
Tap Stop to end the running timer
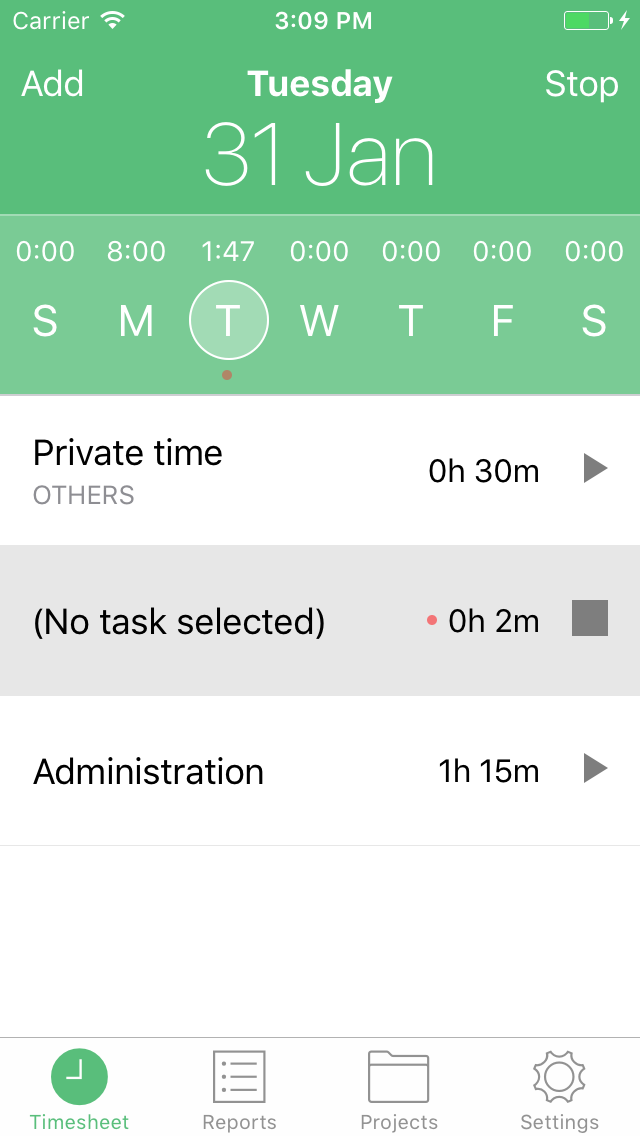click(581, 84)
